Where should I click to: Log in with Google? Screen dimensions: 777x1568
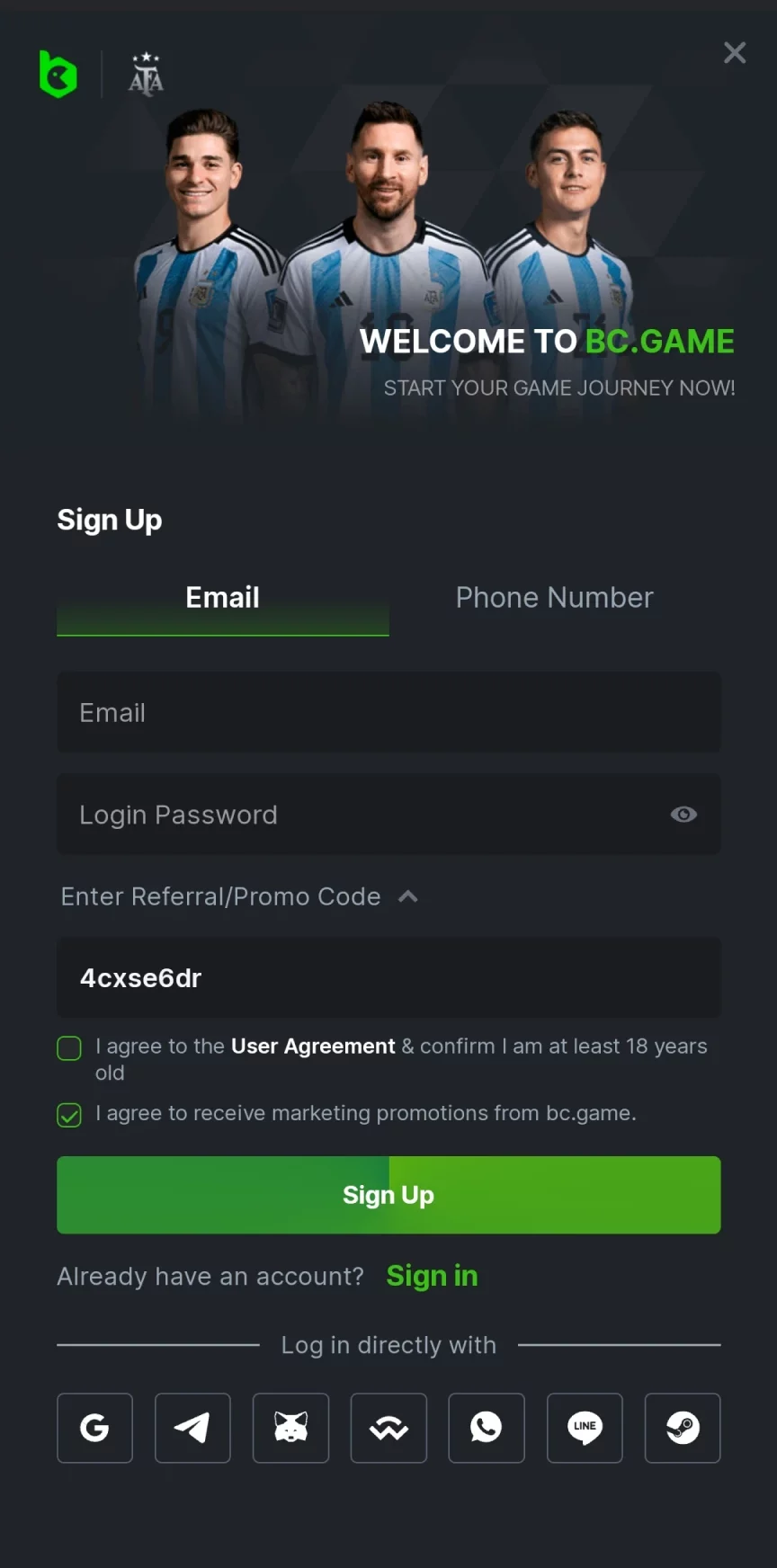(94, 1428)
